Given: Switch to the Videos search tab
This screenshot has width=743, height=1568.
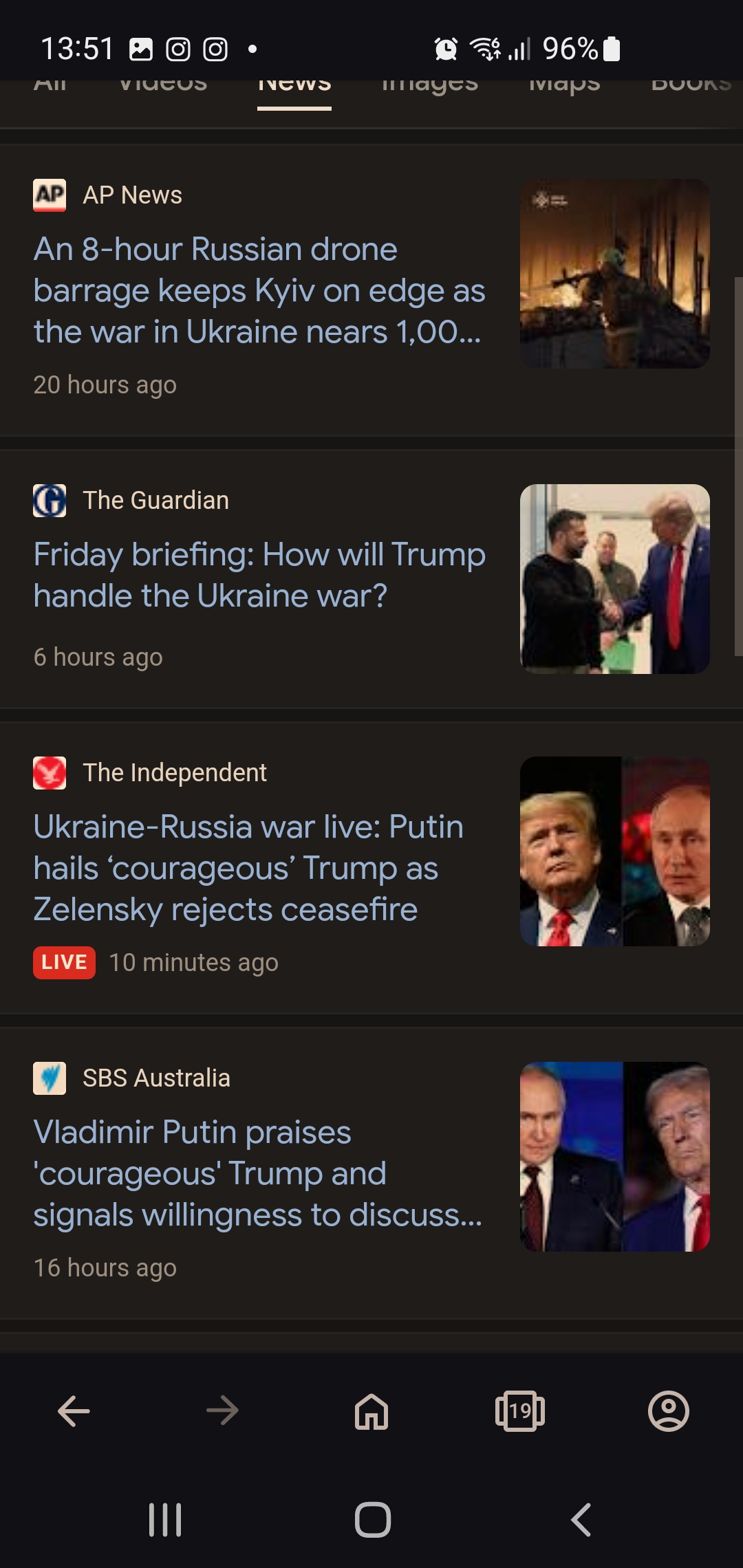Looking at the screenshot, I should [x=163, y=87].
